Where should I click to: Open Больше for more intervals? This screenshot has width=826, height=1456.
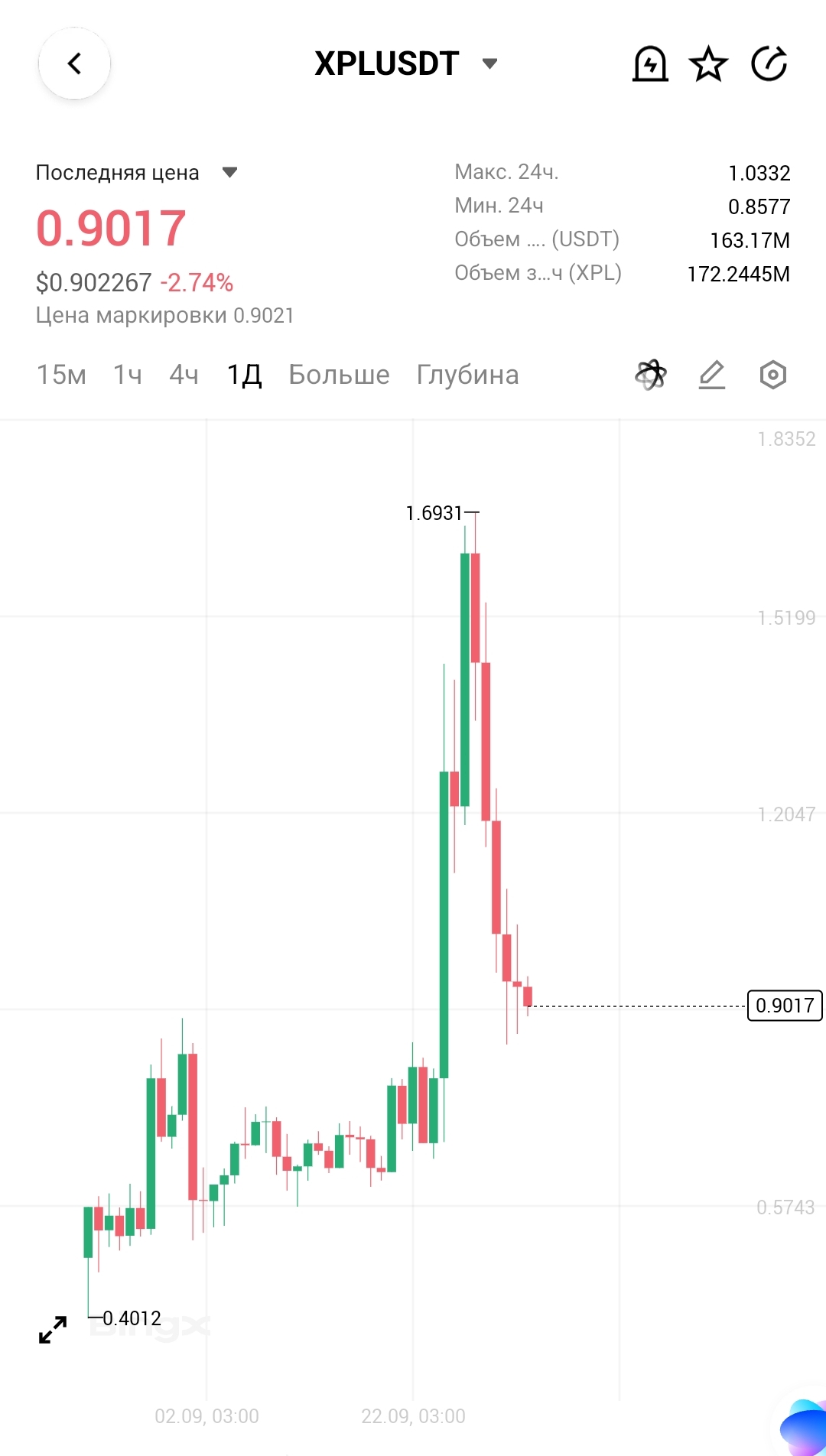339,375
